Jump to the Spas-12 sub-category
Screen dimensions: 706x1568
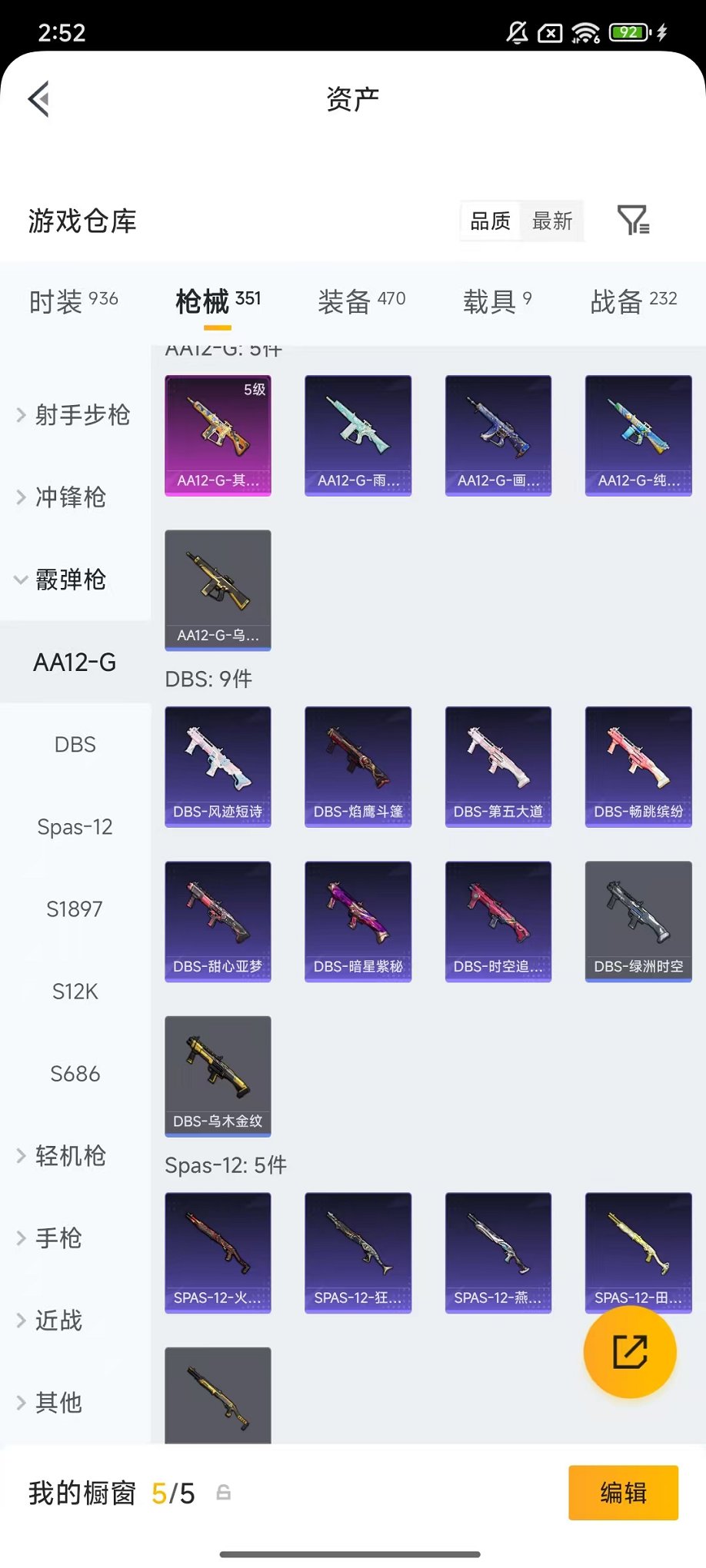75,827
